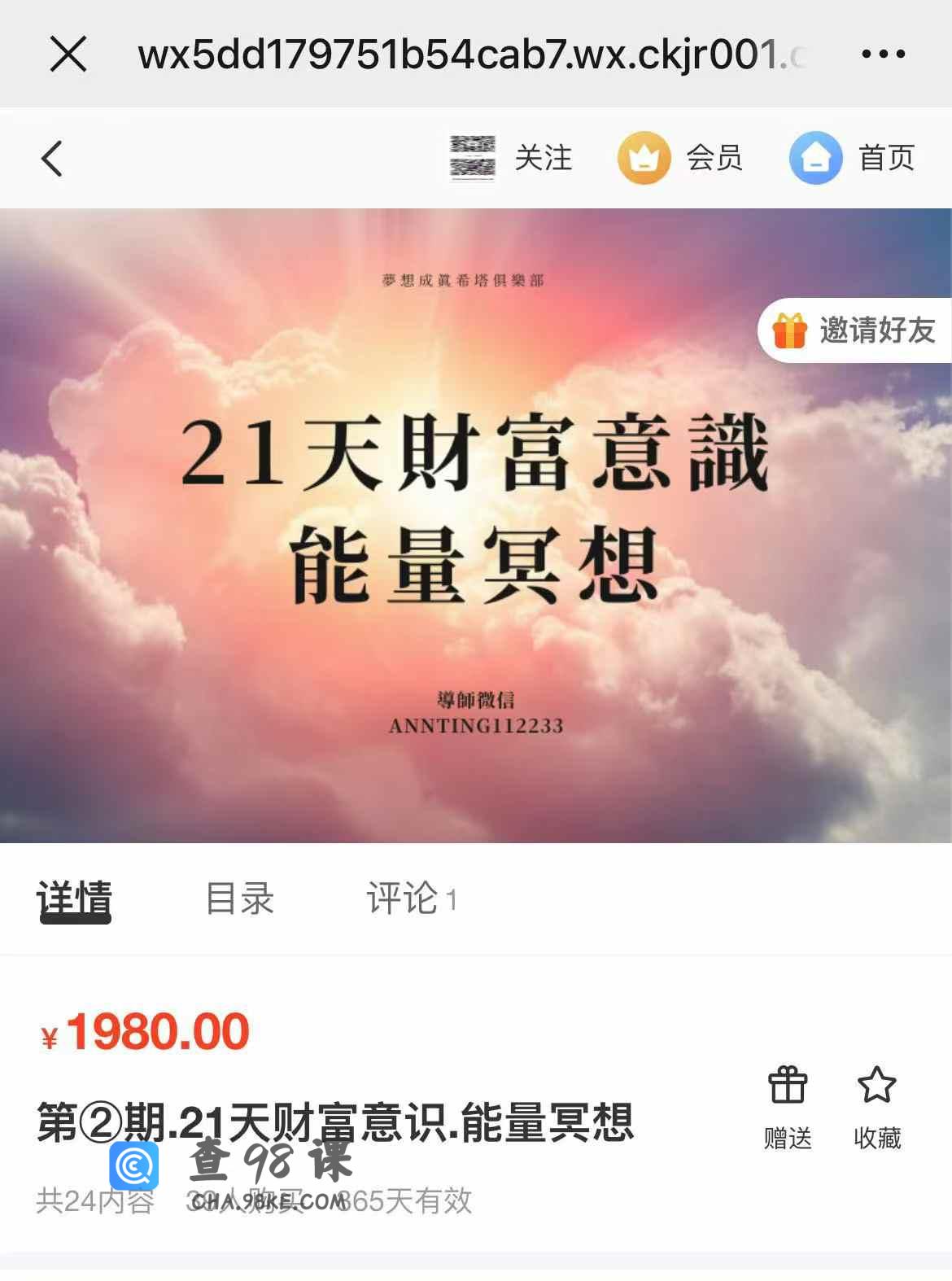
Task: Open the 会员 membership page
Action: (681, 158)
